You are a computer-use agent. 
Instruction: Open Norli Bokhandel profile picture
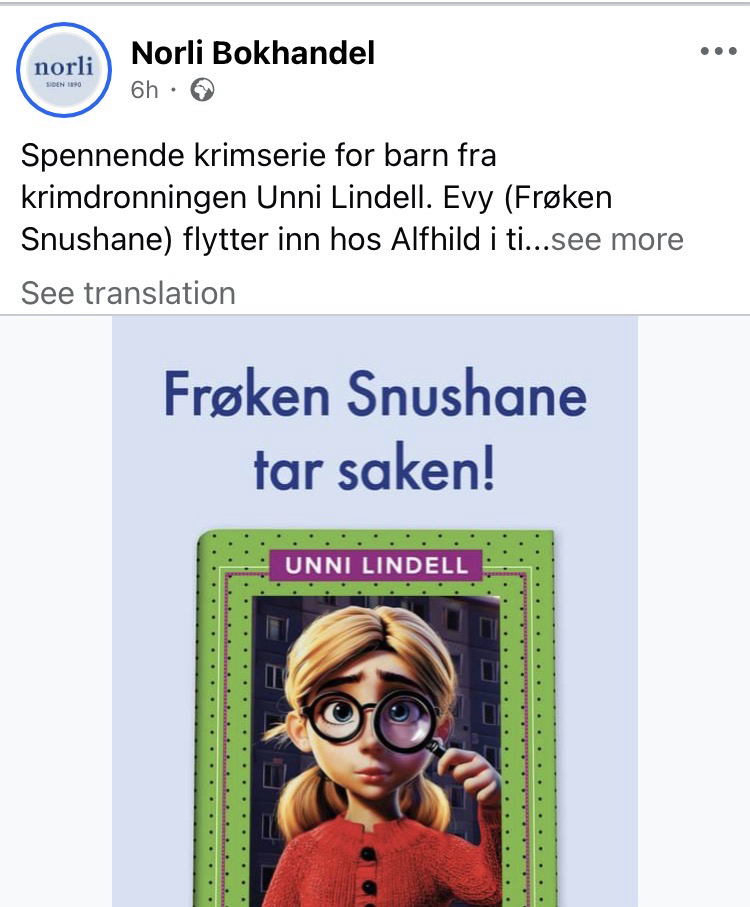coord(63,70)
